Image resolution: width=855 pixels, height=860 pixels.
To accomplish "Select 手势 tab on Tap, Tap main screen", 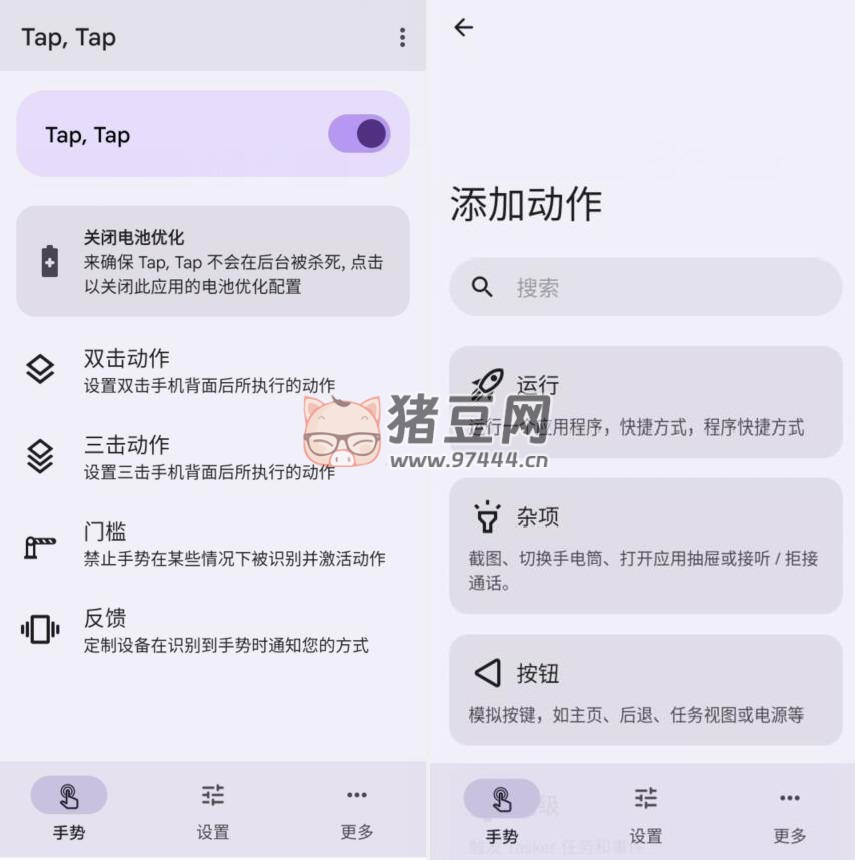I will point(69,810).
